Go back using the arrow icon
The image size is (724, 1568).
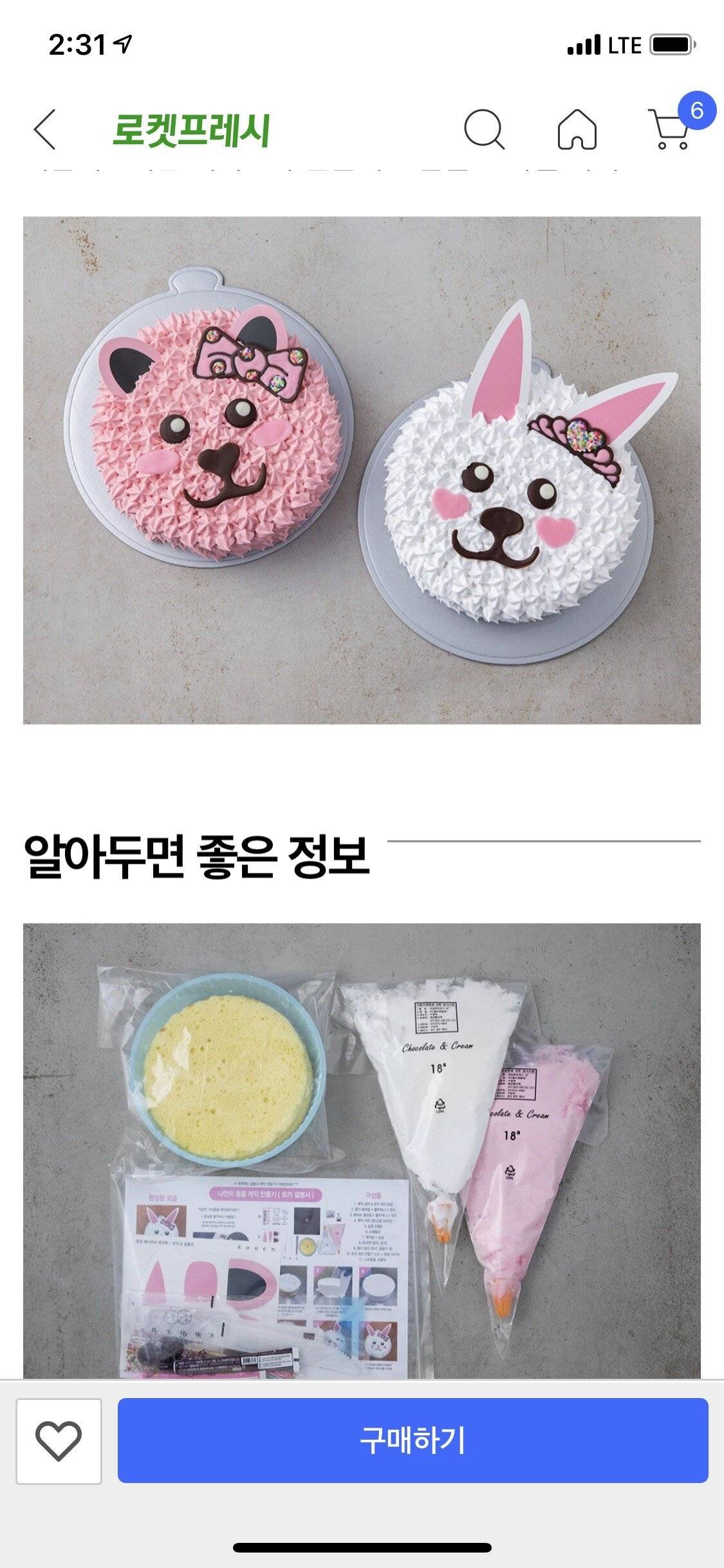click(45, 129)
